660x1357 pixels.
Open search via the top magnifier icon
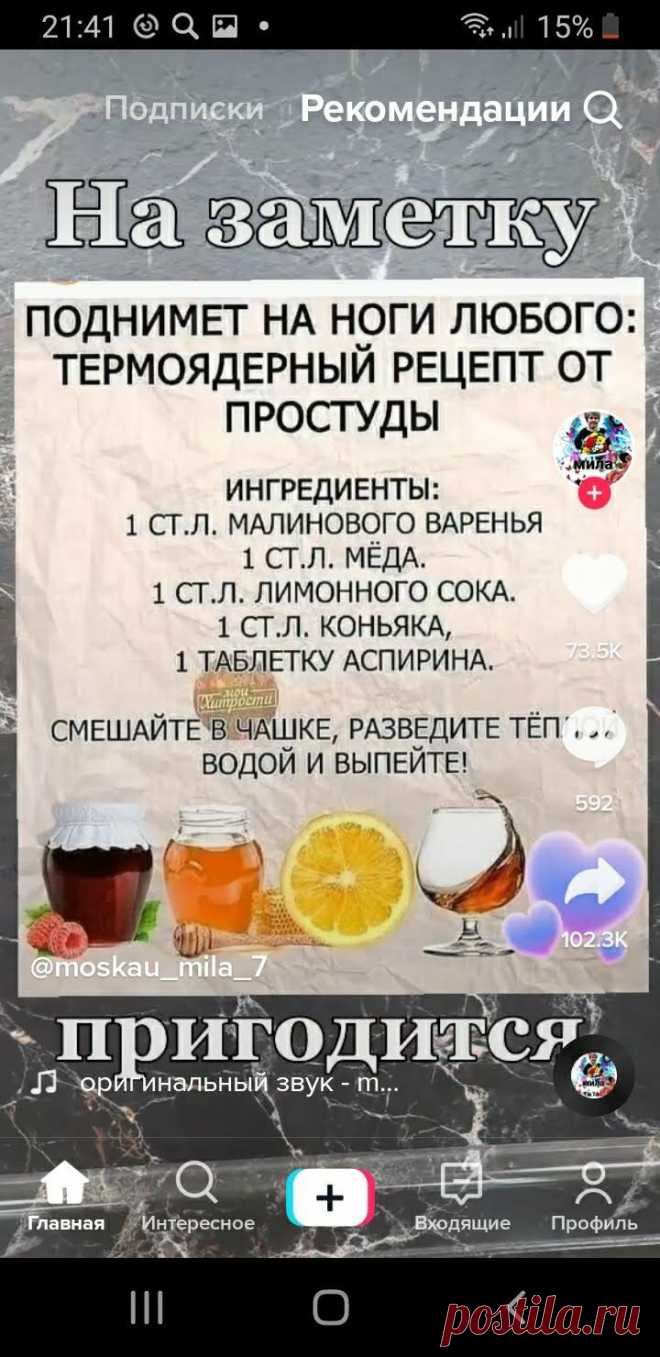[602, 110]
